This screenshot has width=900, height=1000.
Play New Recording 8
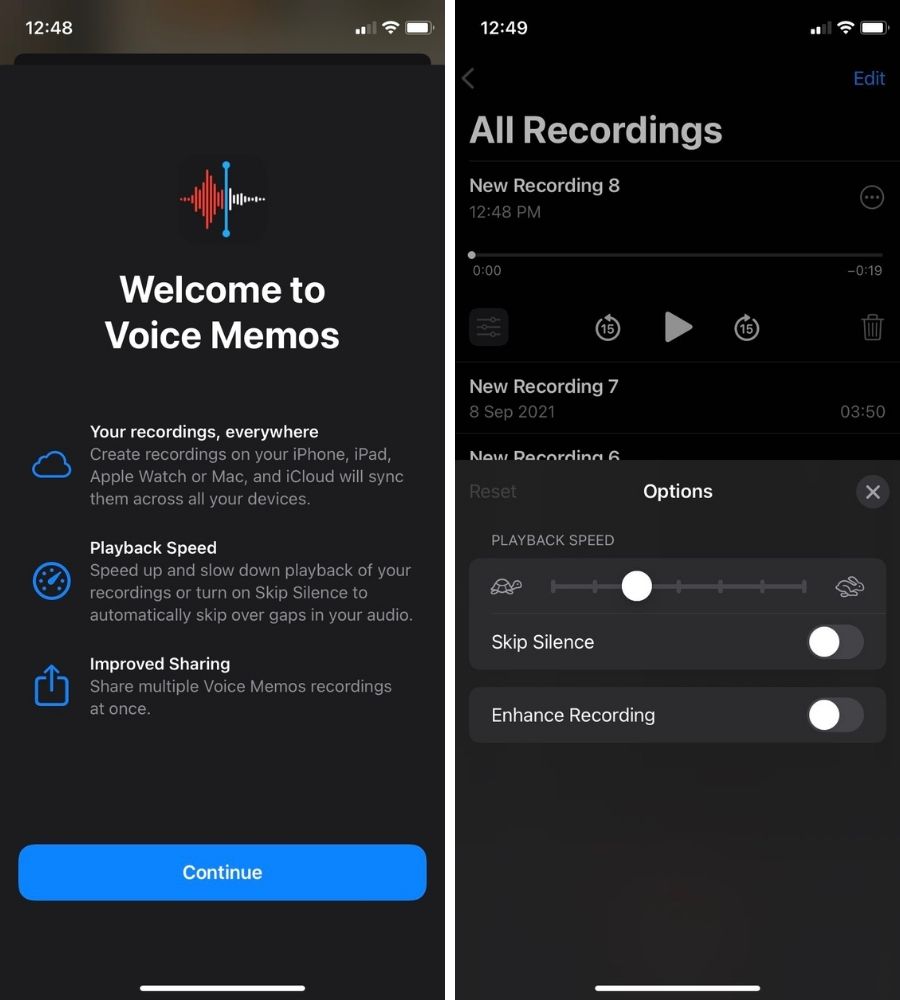(678, 327)
